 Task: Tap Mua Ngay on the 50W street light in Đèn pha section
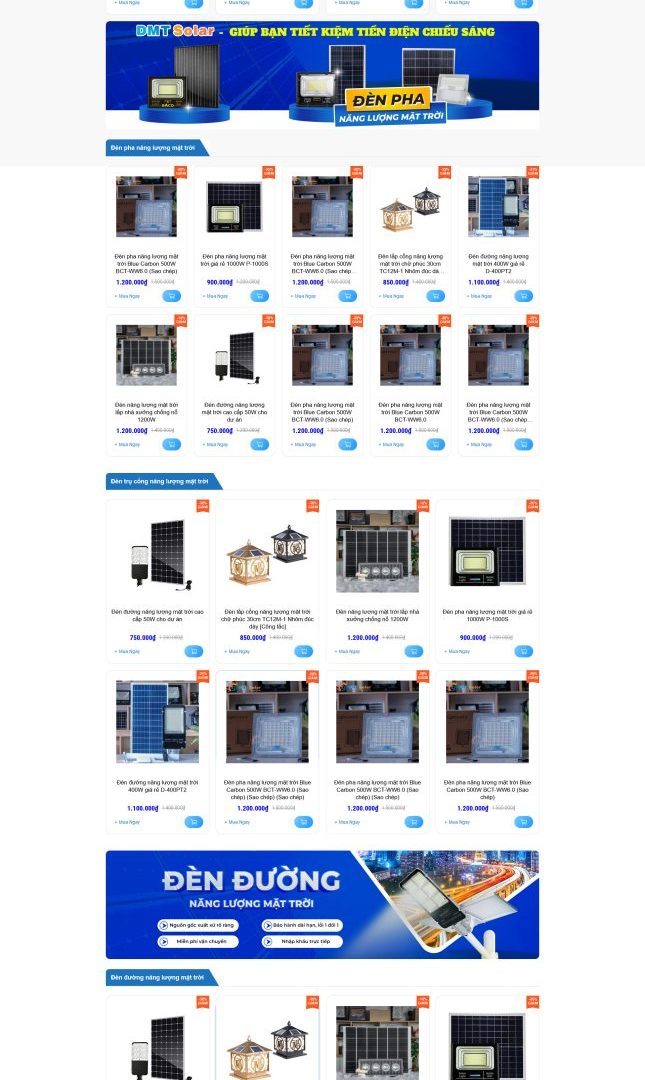tap(215, 444)
